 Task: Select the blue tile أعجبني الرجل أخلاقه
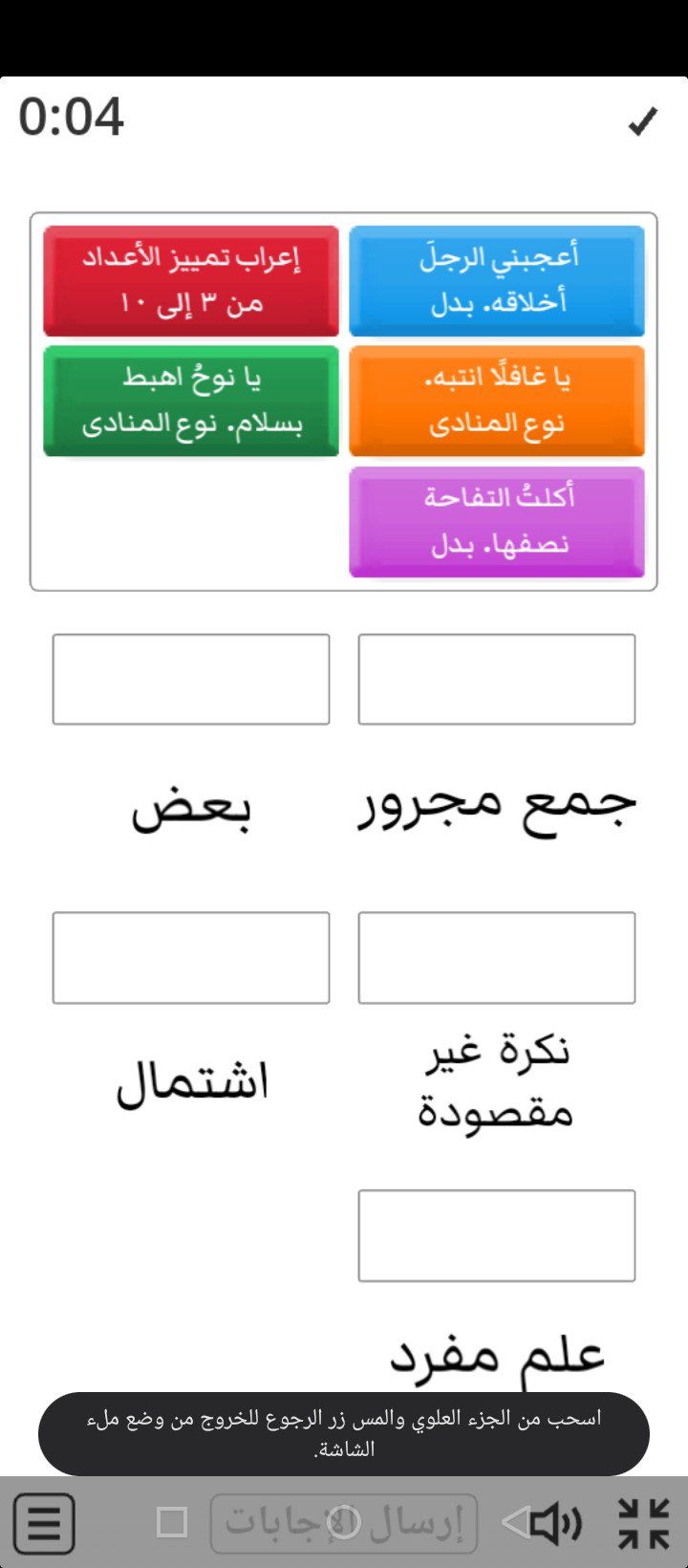(x=497, y=281)
